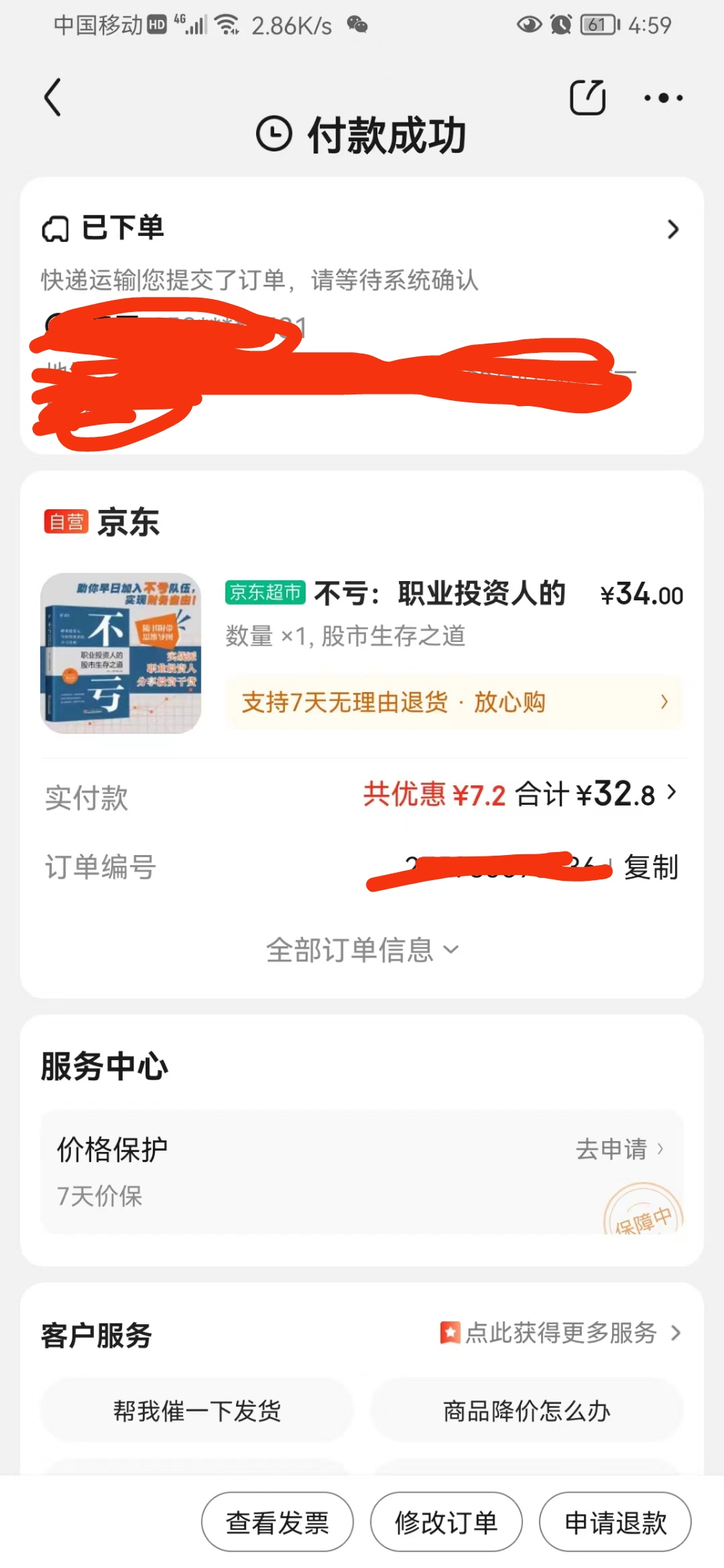Open the three-dot overflow menu
724x1568 pixels.
point(663,98)
